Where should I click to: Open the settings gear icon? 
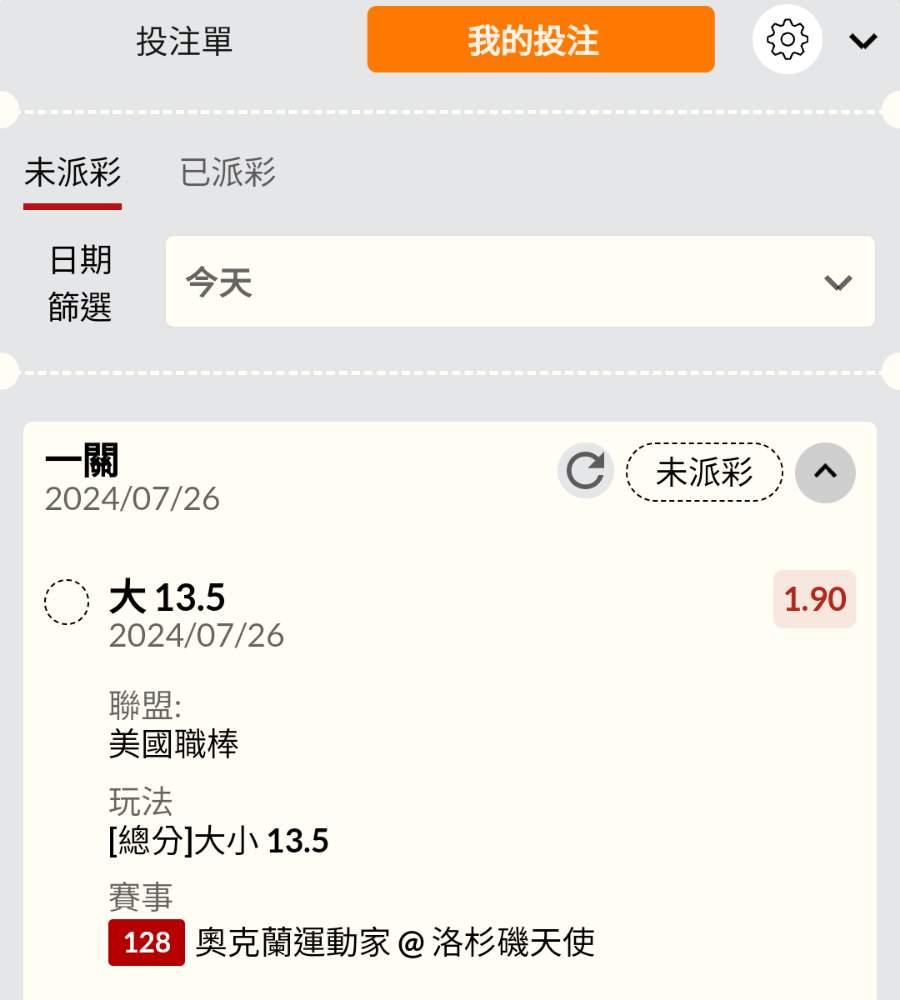click(x=787, y=40)
